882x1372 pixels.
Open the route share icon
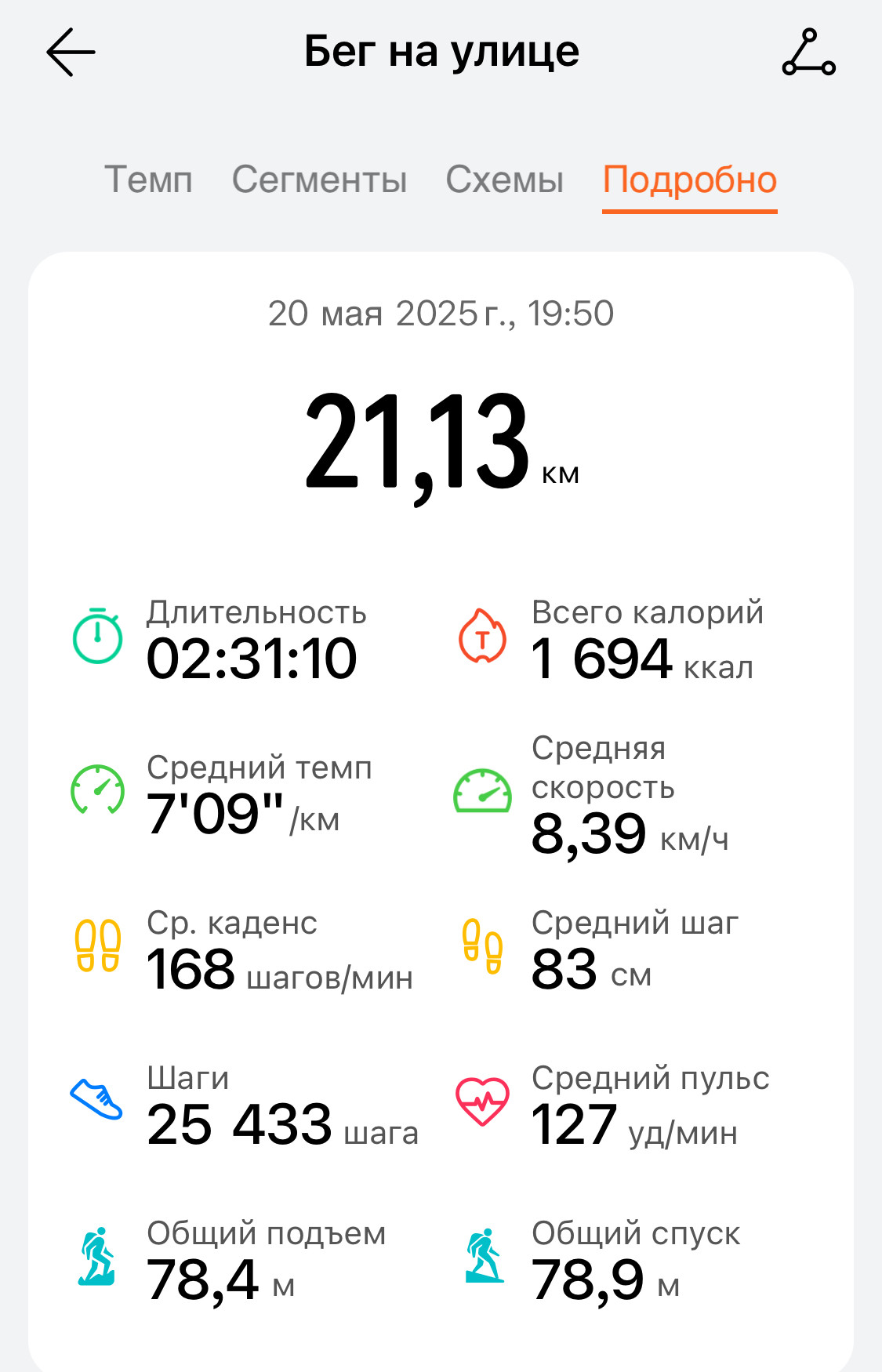(809, 53)
